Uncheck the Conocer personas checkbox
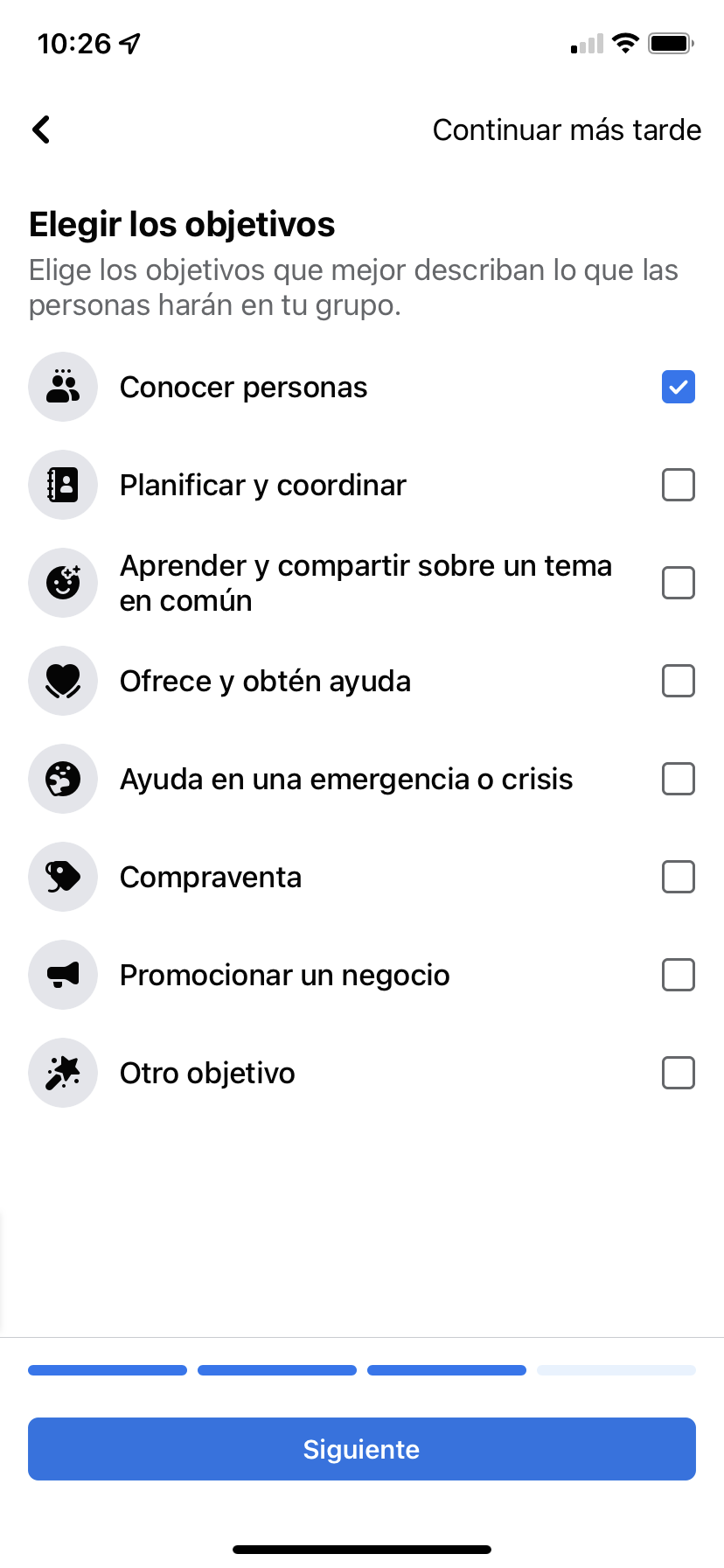Screen dimensions: 724x1568 point(678,387)
